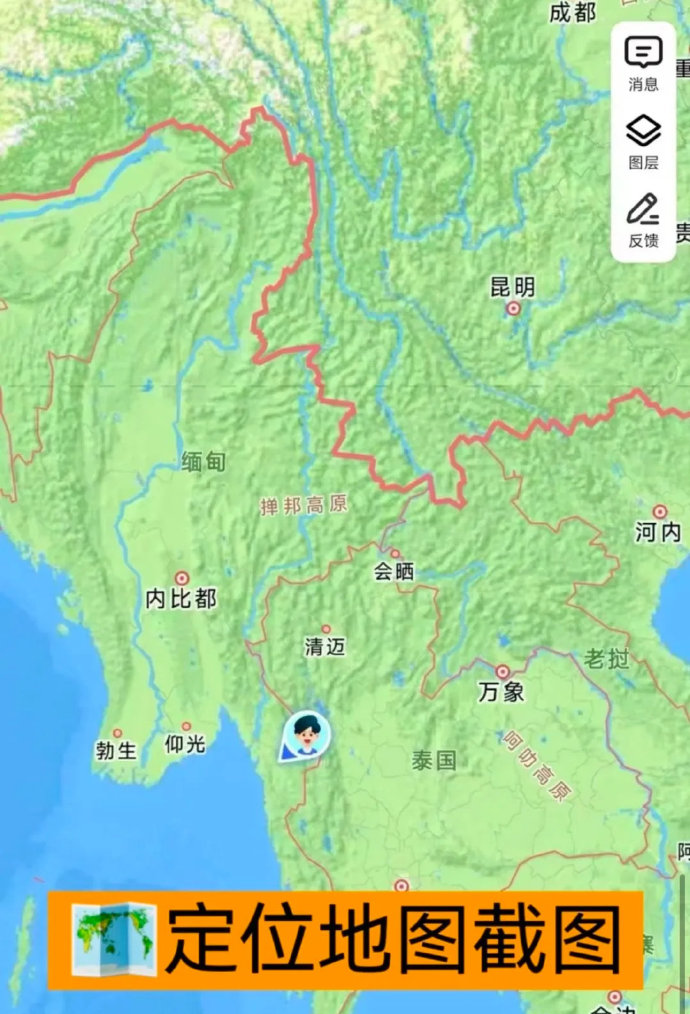
Task: Tap the 反馈 feedback button
Action: click(x=643, y=219)
